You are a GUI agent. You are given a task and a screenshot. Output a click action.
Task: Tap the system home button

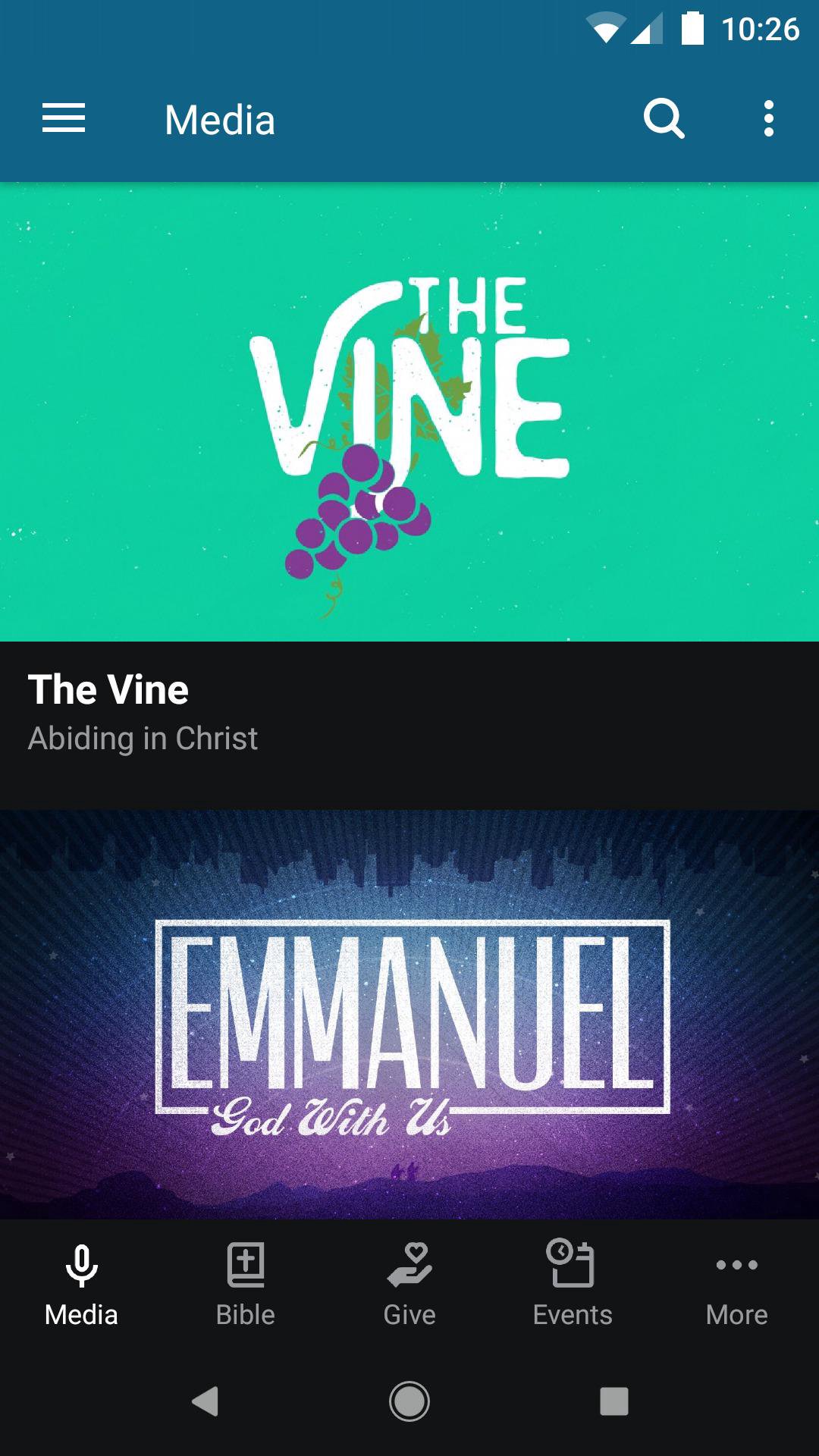[x=409, y=1401]
